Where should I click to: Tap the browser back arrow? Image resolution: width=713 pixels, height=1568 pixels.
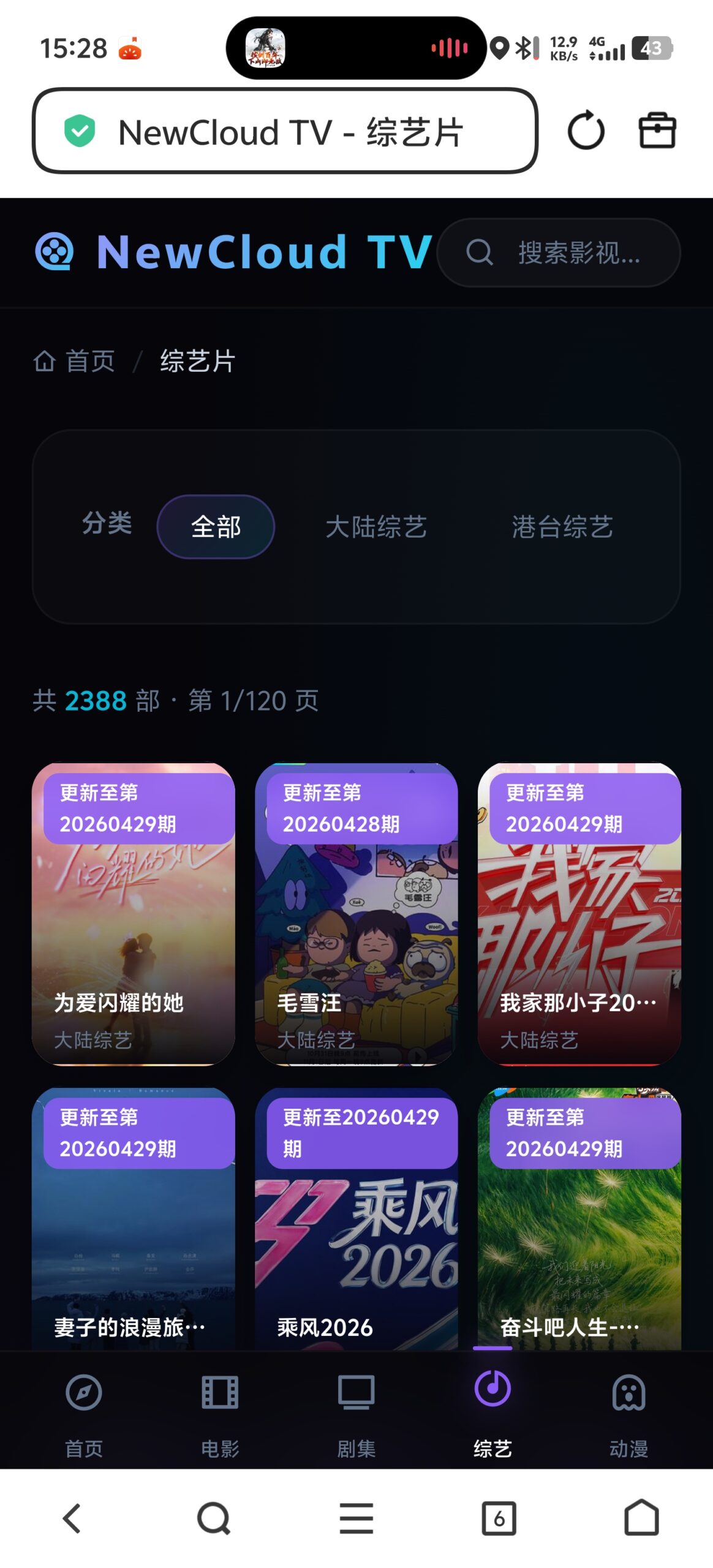tap(72, 1517)
